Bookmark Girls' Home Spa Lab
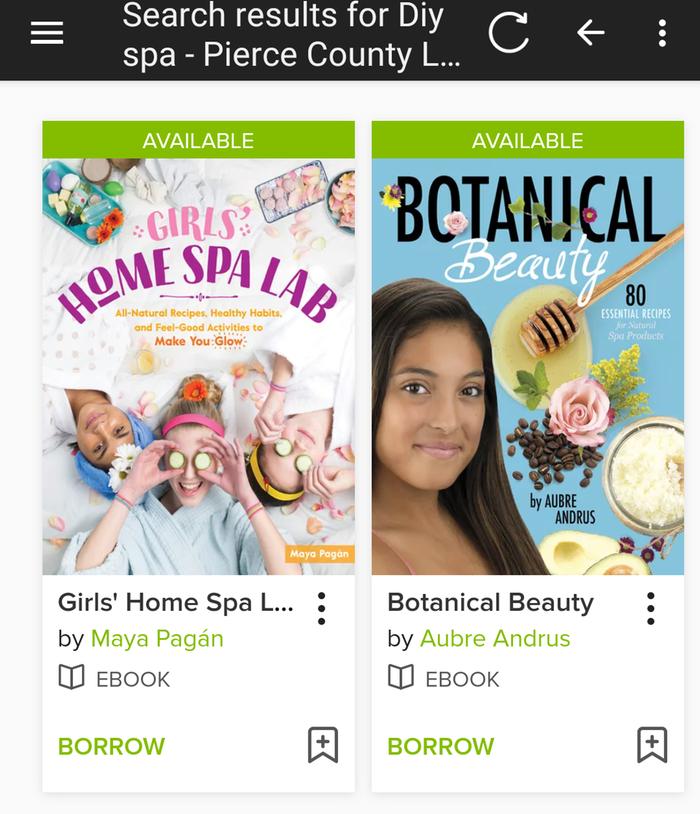 pos(322,745)
